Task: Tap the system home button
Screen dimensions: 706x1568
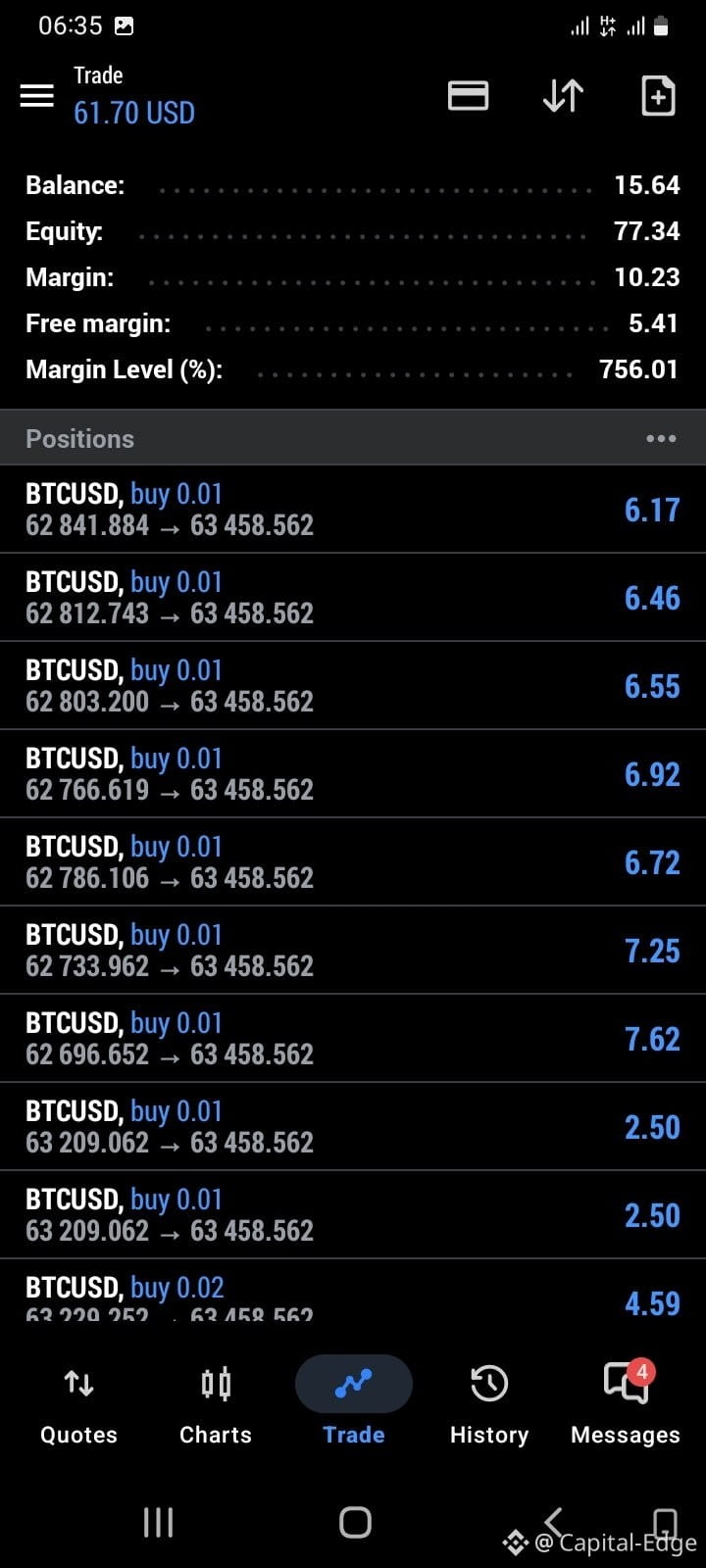Action: 355,1522
